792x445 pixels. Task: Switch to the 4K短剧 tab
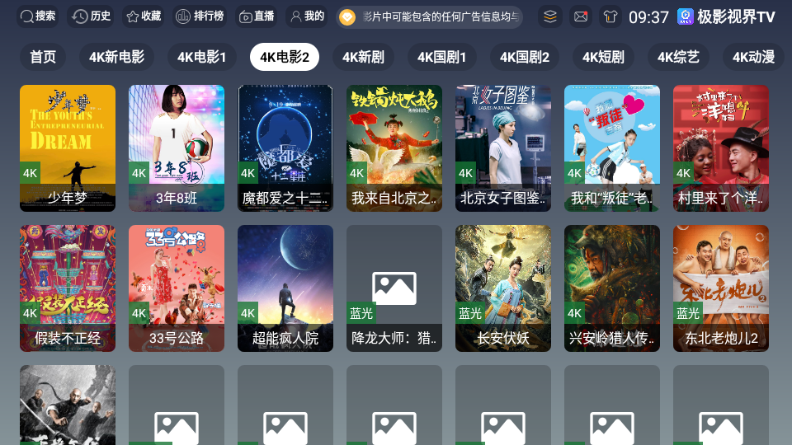tap(603, 57)
